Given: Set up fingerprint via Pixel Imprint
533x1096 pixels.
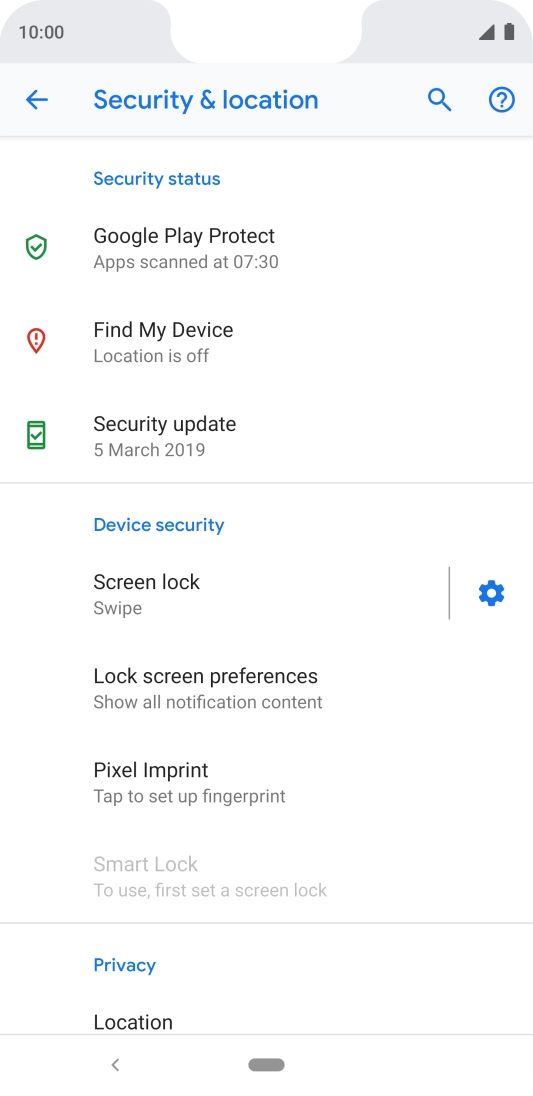Looking at the screenshot, I should [266, 782].
